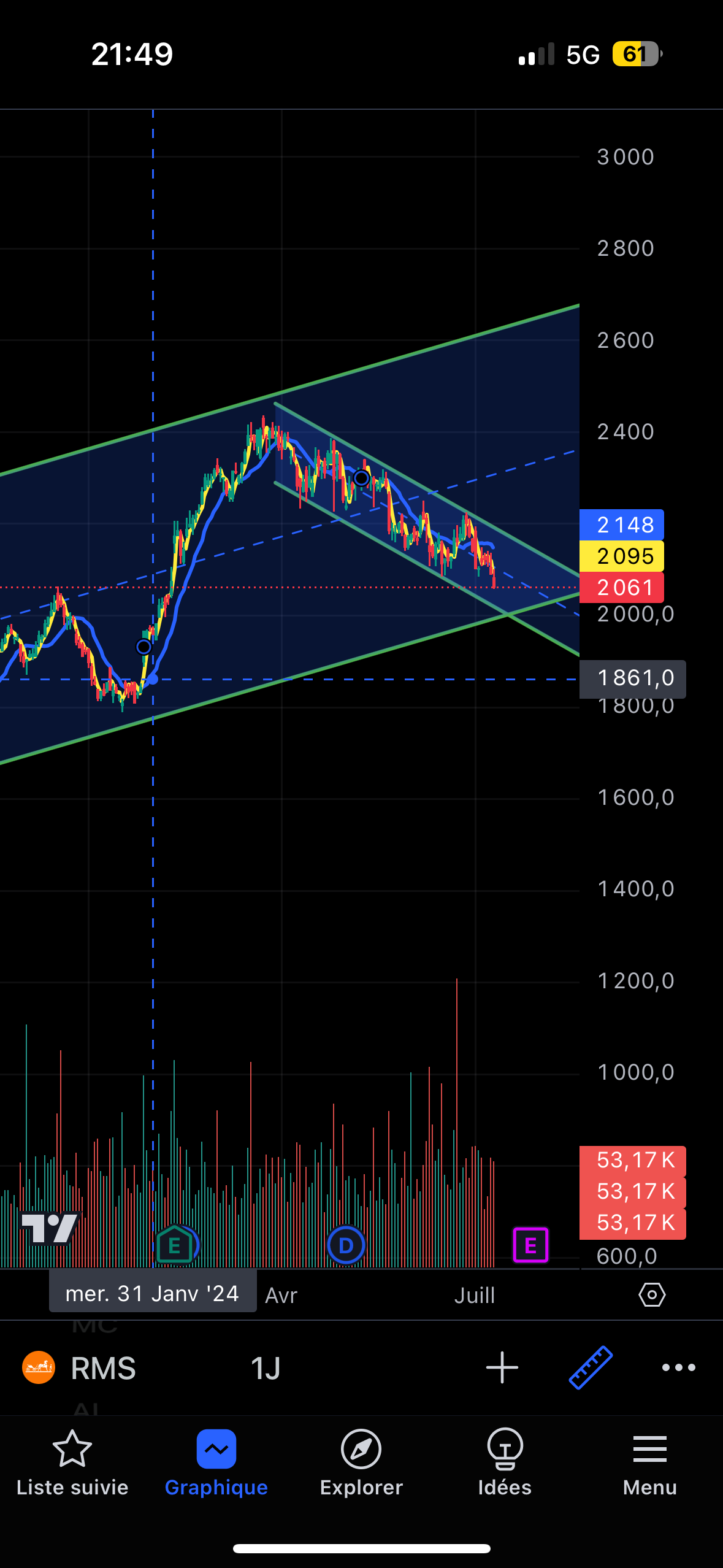View the blue D dividend marker

[x=346, y=1245]
